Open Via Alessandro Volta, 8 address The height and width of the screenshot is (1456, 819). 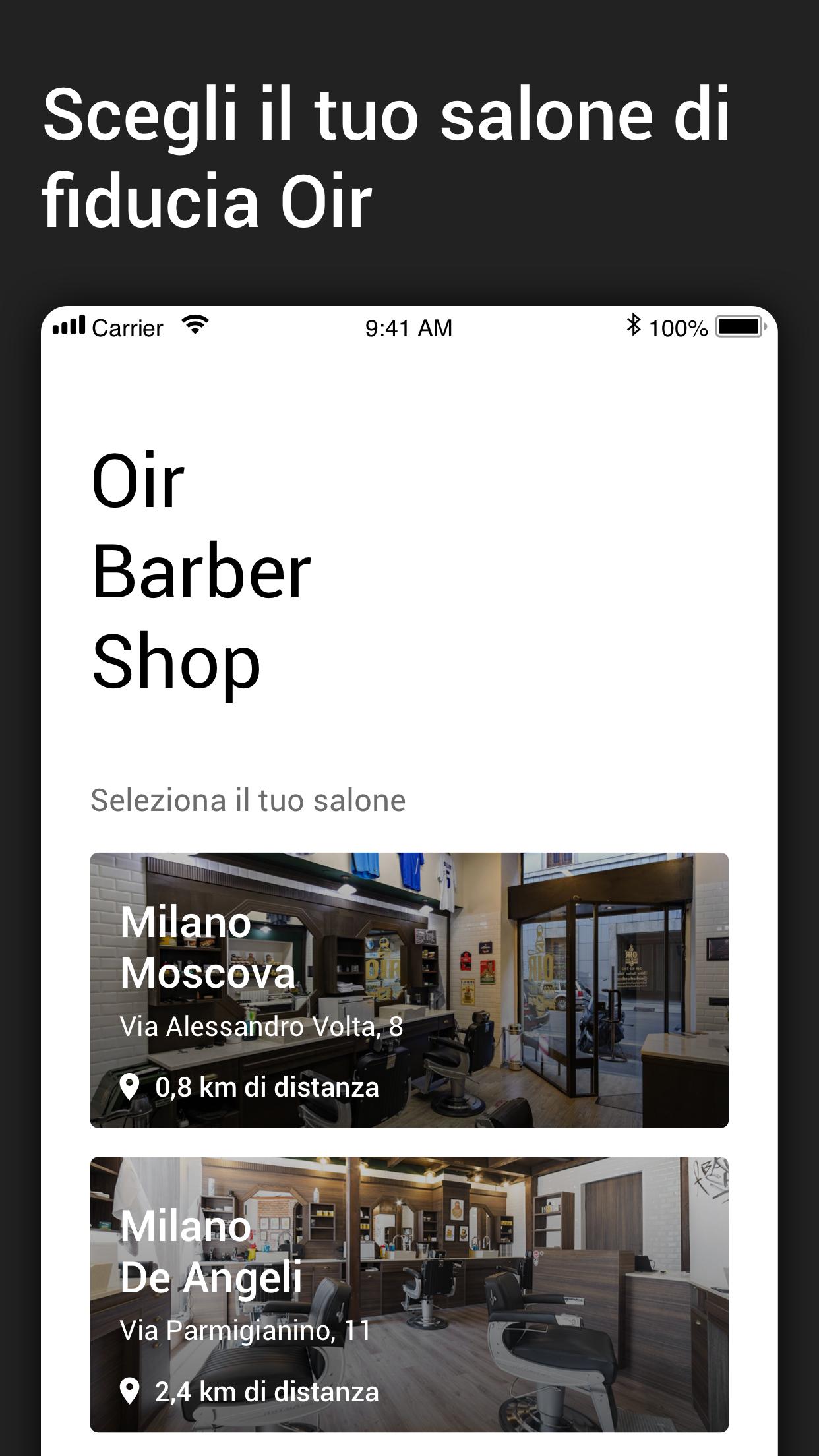pos(262,1025)
